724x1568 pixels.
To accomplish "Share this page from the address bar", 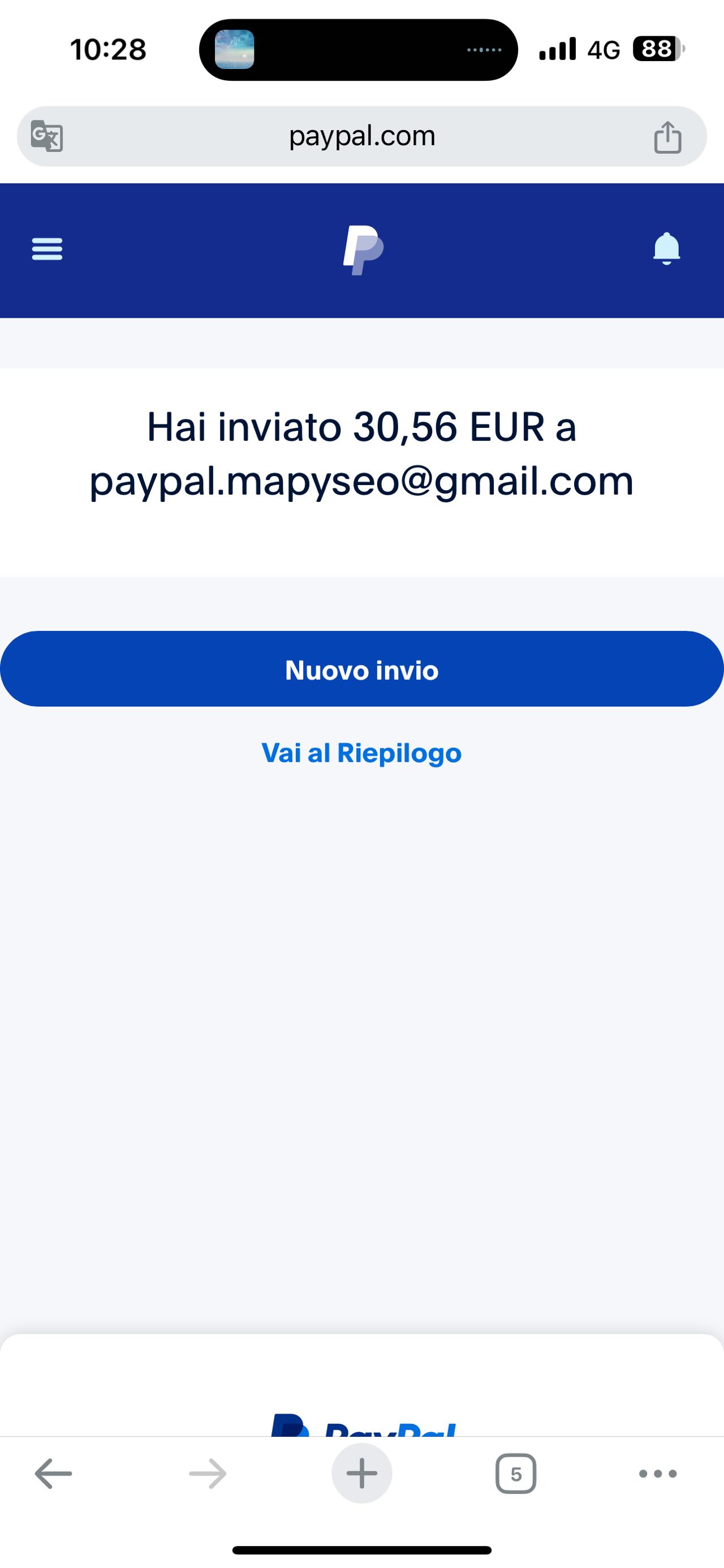I will (667, 137).
